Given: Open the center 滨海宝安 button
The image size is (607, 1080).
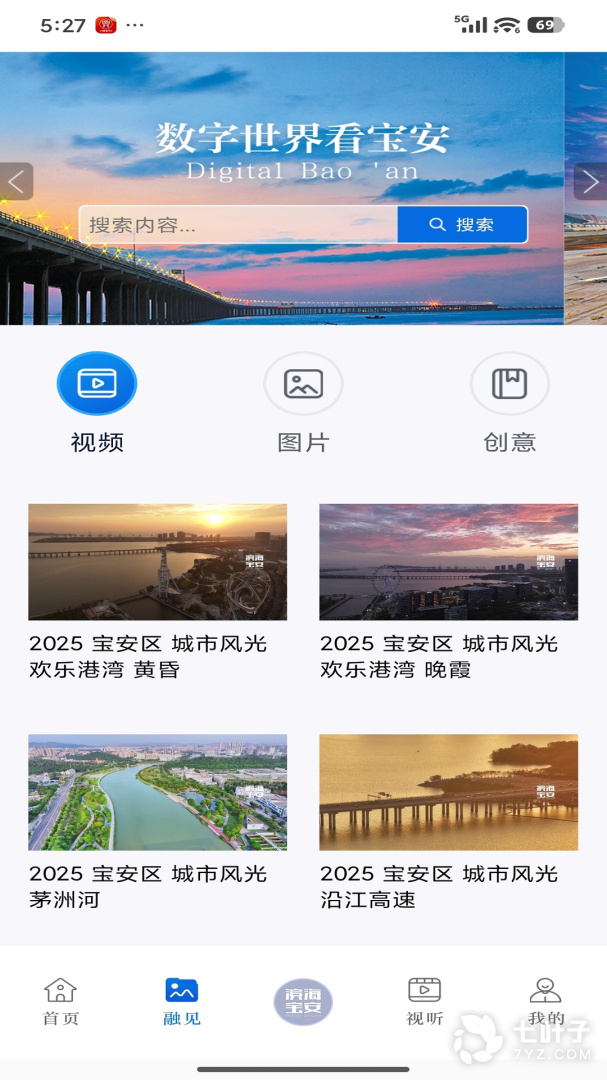Looking at the screenshot, I should click(303, 1002).
